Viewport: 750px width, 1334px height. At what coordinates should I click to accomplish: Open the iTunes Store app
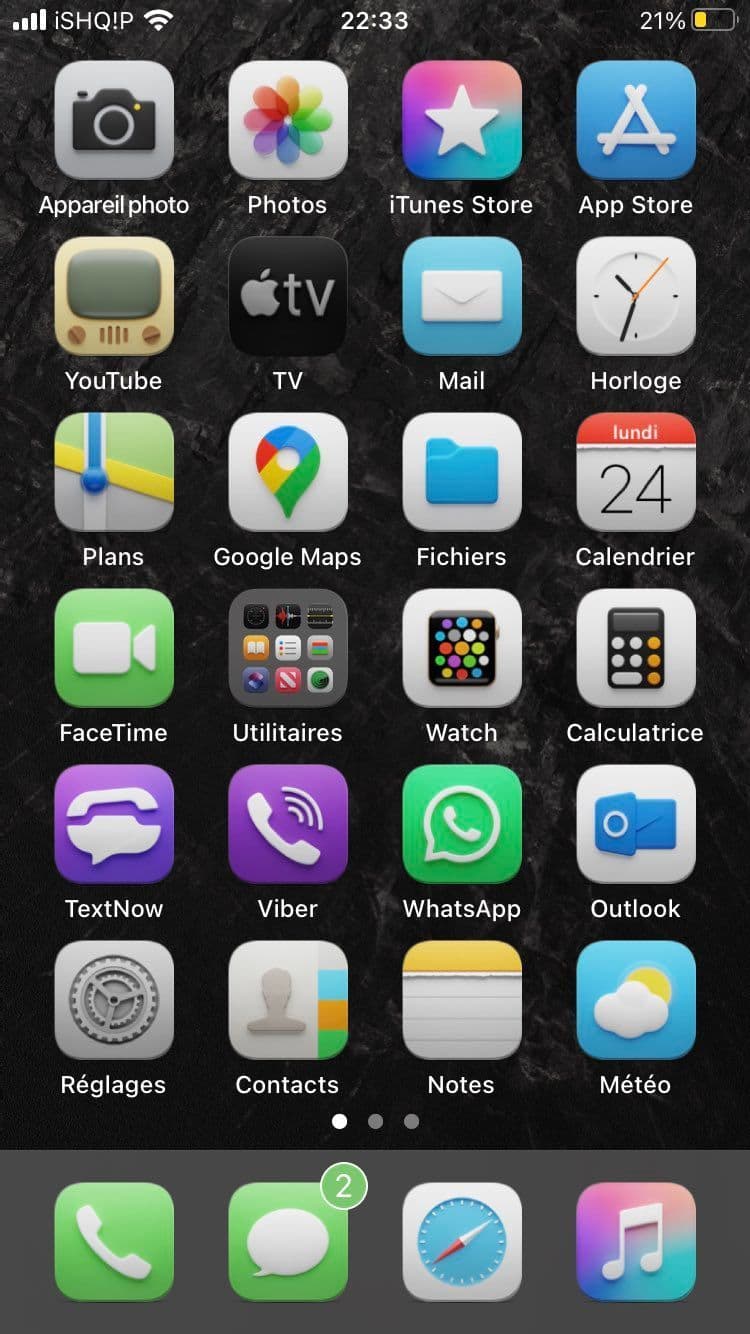pos(461,120)
